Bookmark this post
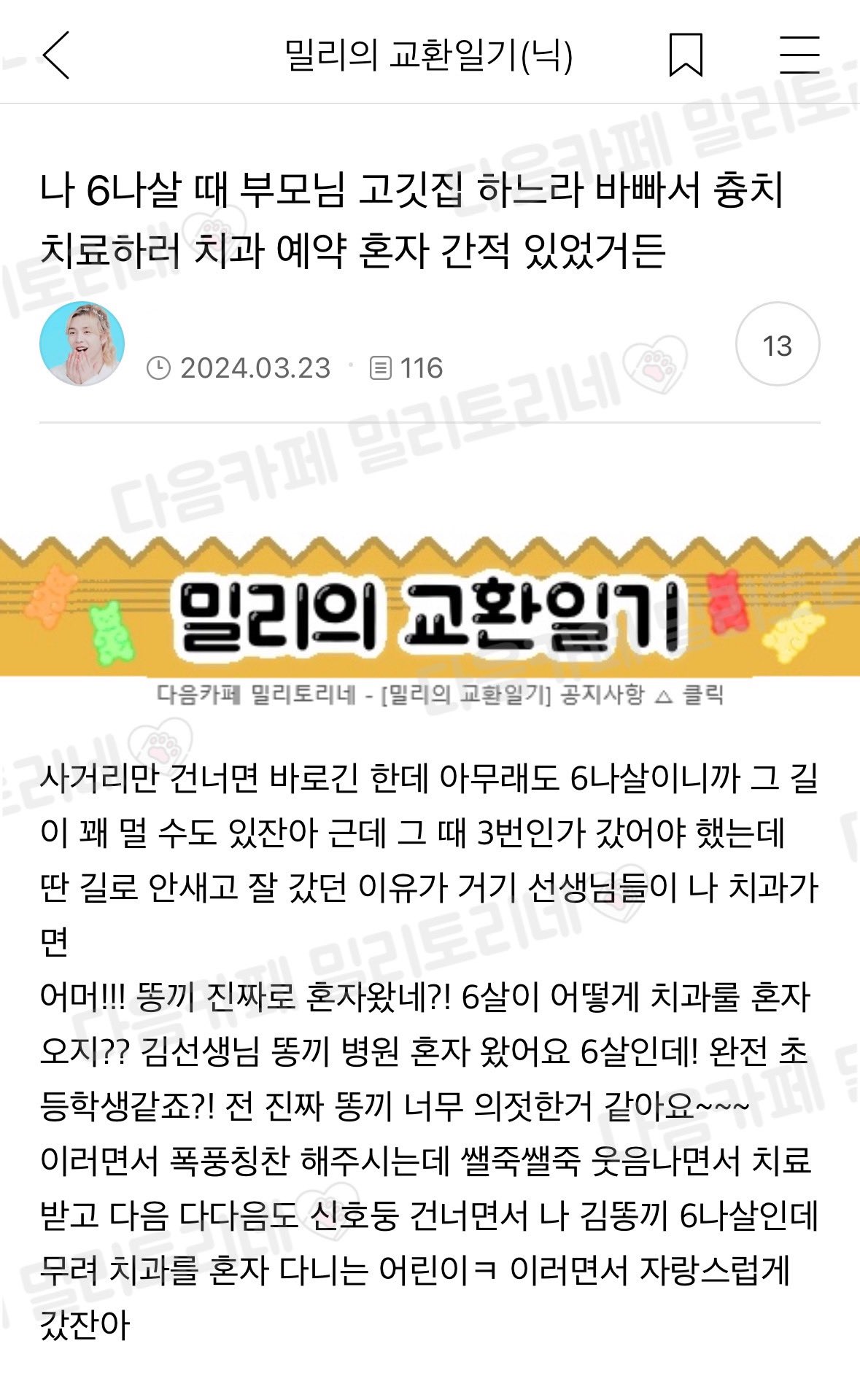The width and height of the screenshot is (860, 1400). tap(686, 55)
